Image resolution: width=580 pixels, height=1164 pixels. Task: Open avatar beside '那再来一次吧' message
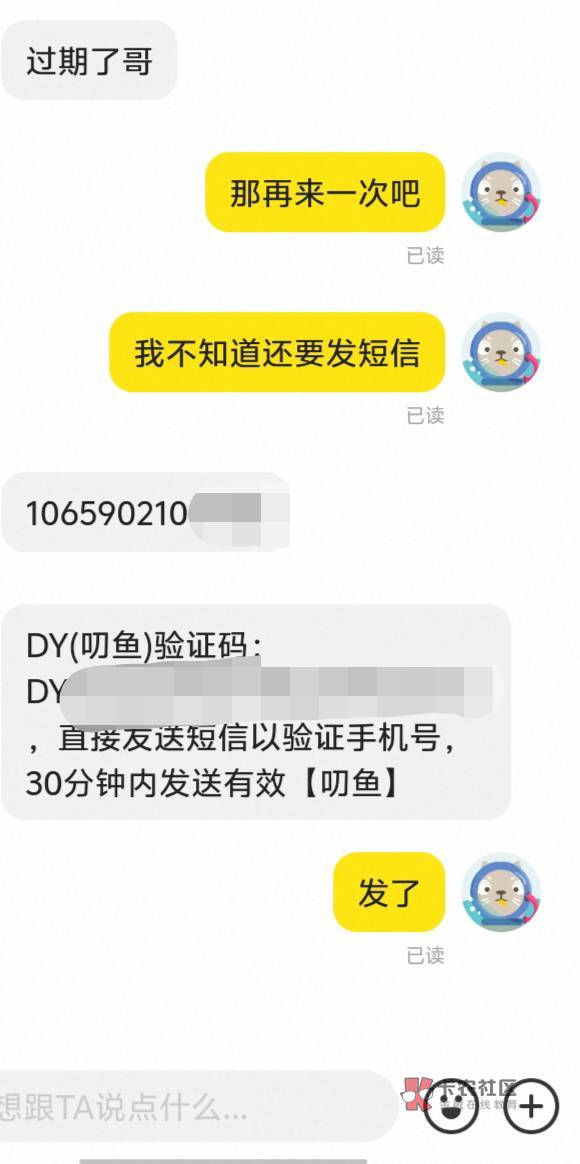501,192
